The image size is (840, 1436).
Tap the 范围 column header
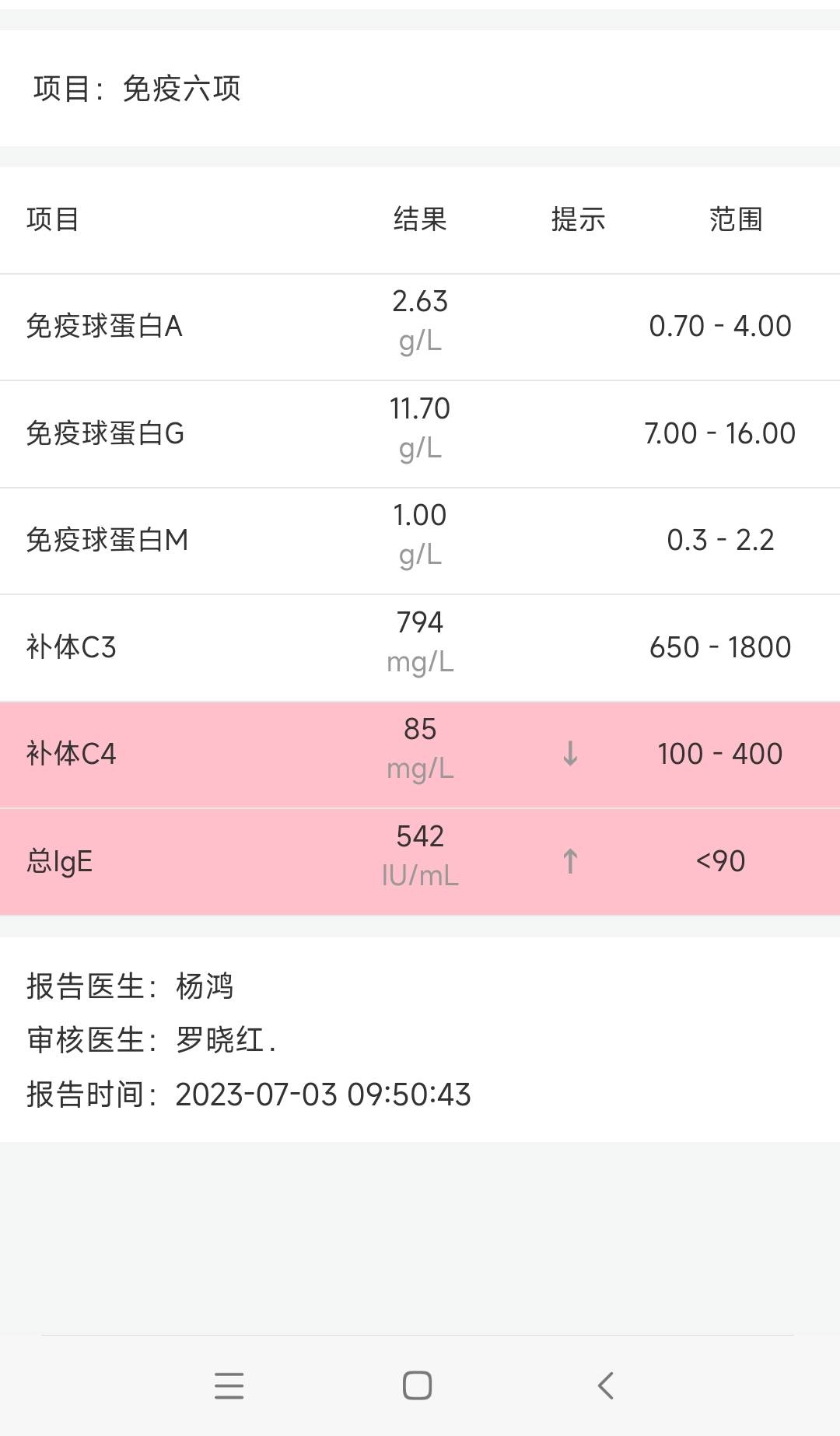pos(736,220)
